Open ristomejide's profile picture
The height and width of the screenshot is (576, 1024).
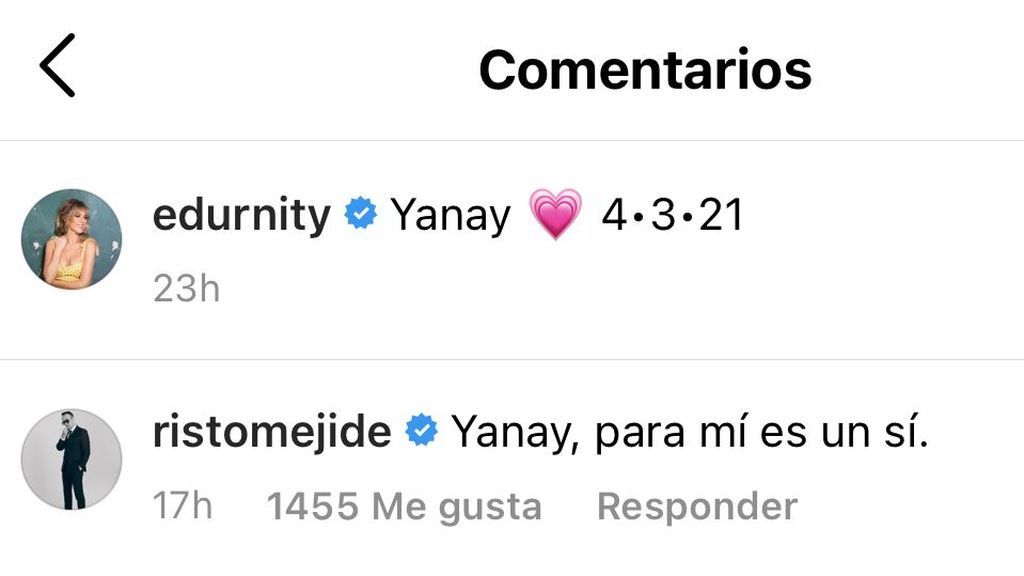(x=71, y=459)
